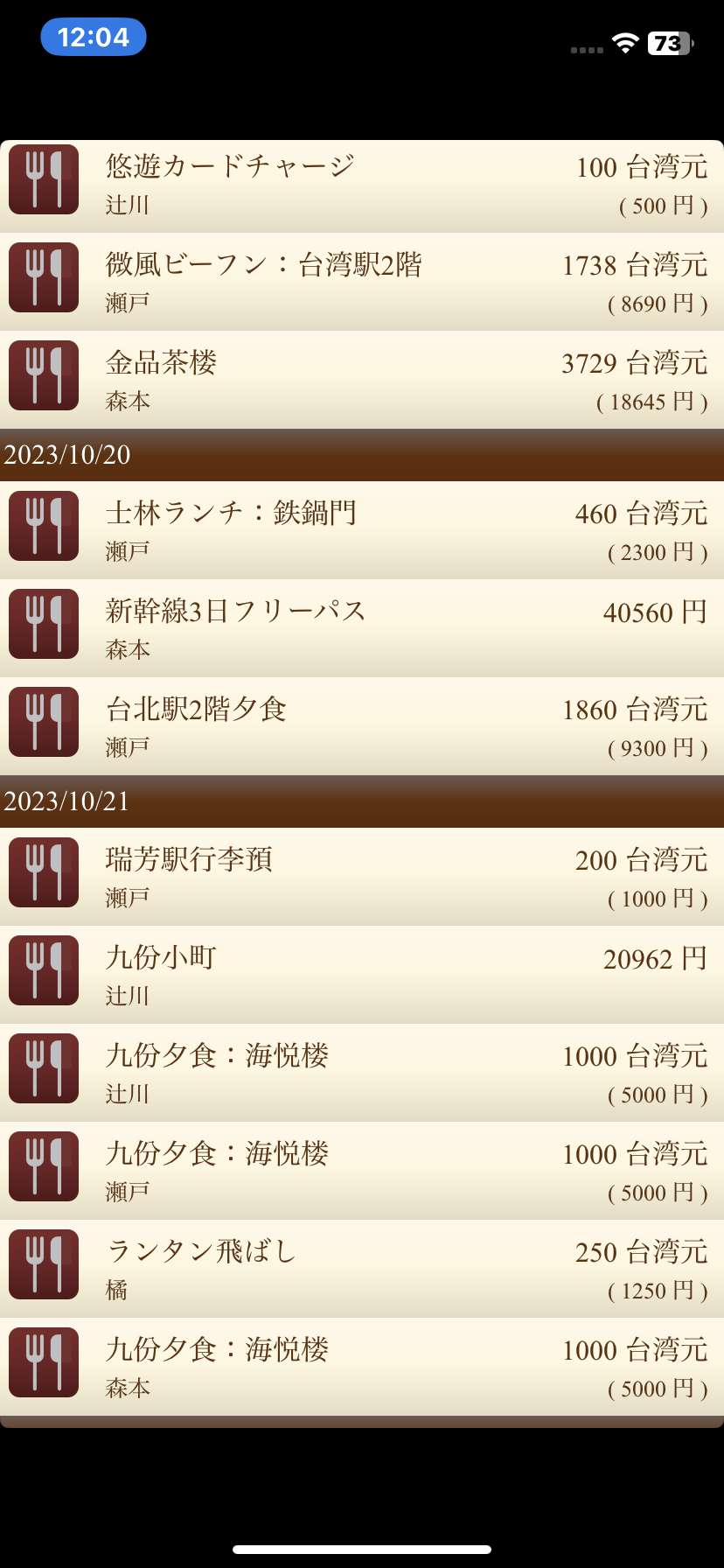Open the 台北駅2階夕食 expense row
The image size is (724, 1568).
(x=362, y=726)
